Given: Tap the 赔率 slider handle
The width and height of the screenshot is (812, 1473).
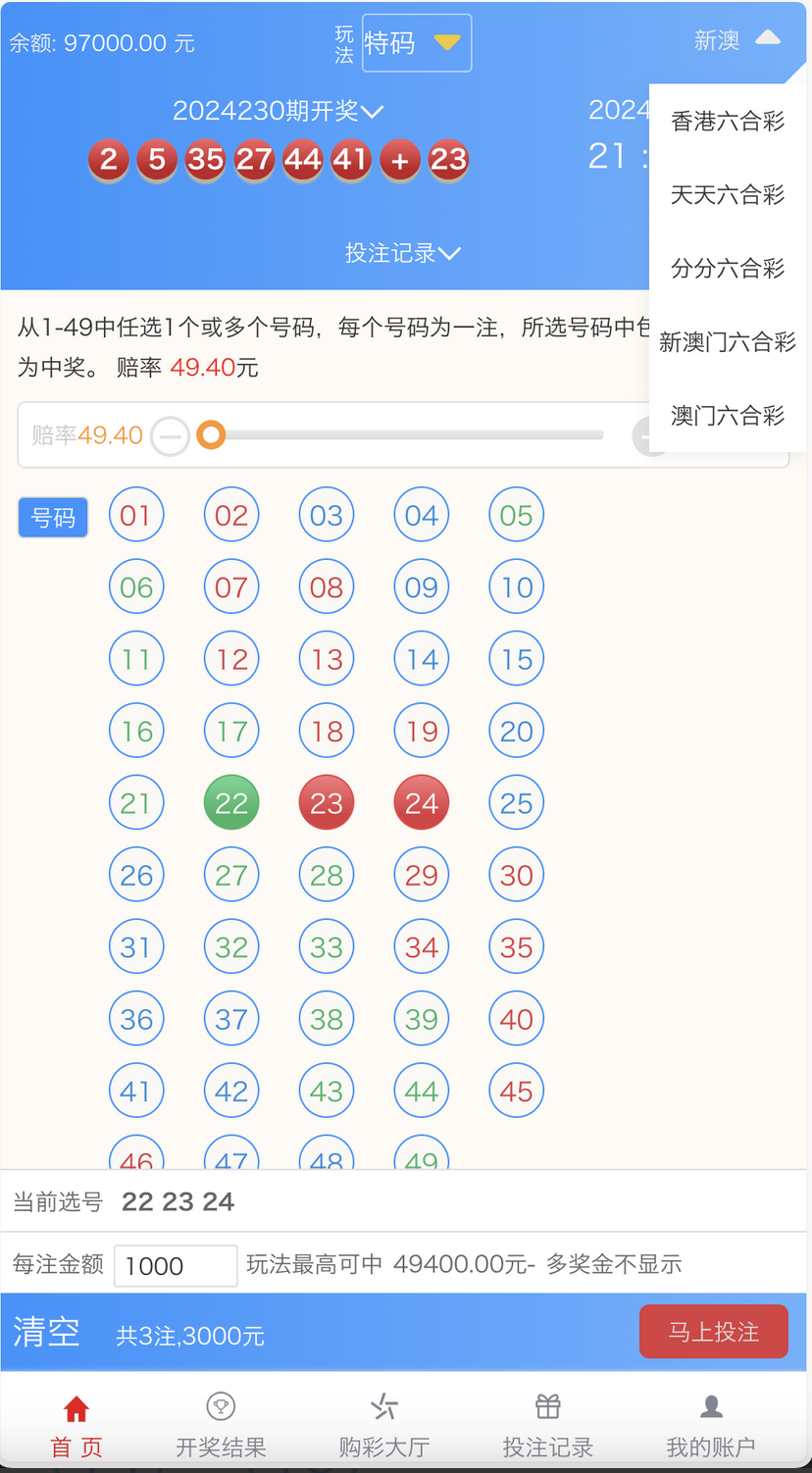Looking at the screenshot, I should (x=211, y=434).
